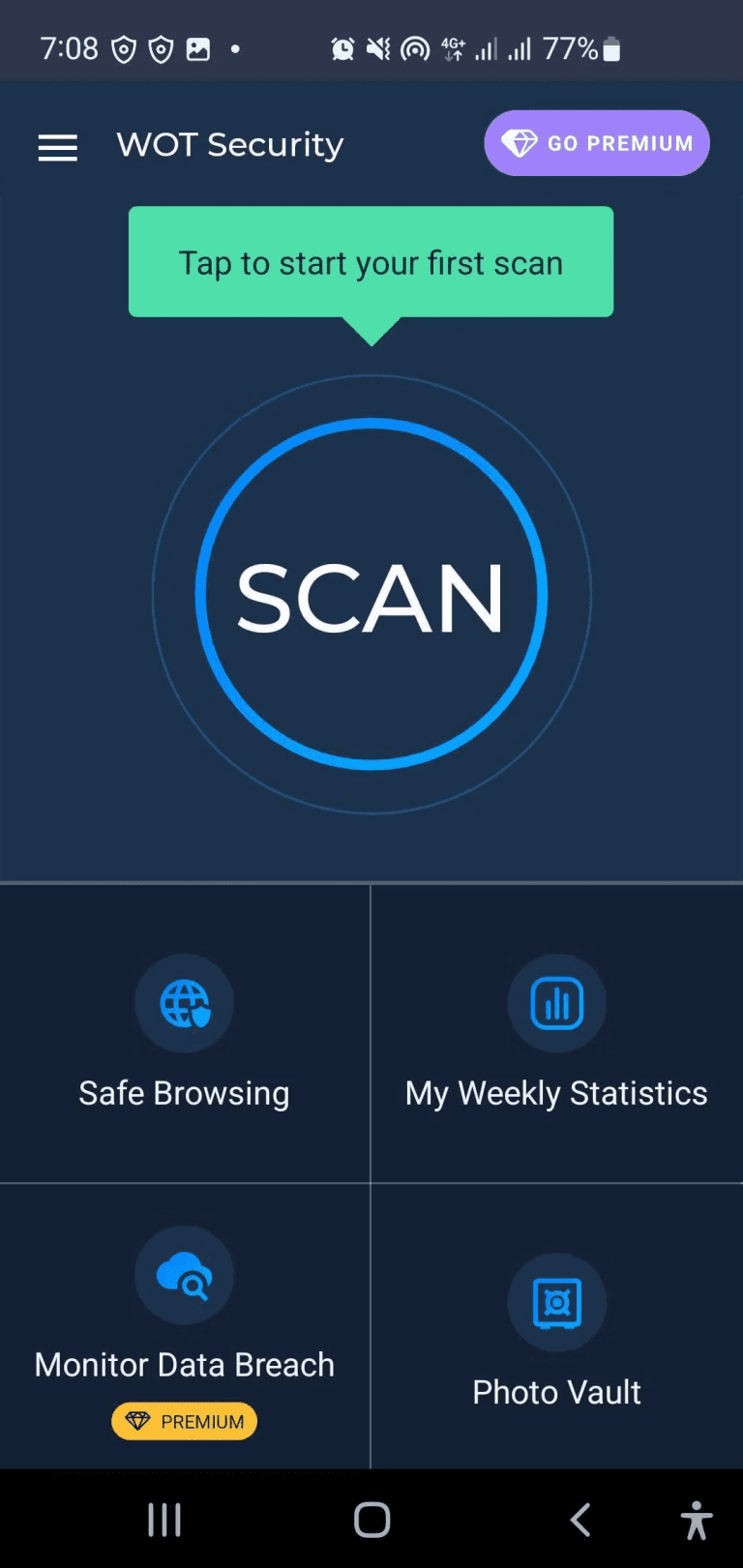Open the Photo Vault
743x1568 pixels.
pos(557,1326)
